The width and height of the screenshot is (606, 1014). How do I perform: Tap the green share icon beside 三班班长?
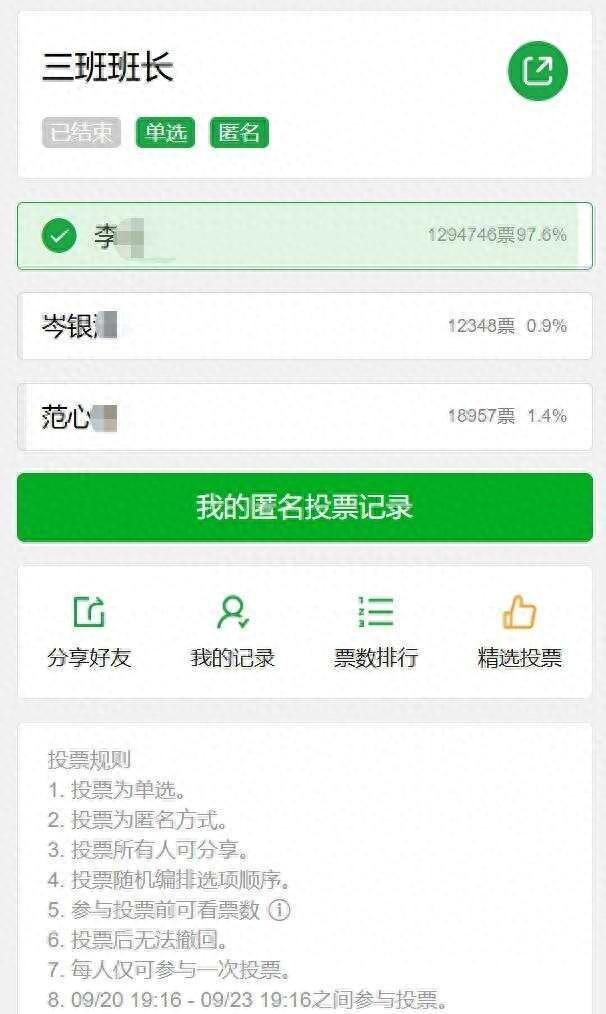coord(537,71)
